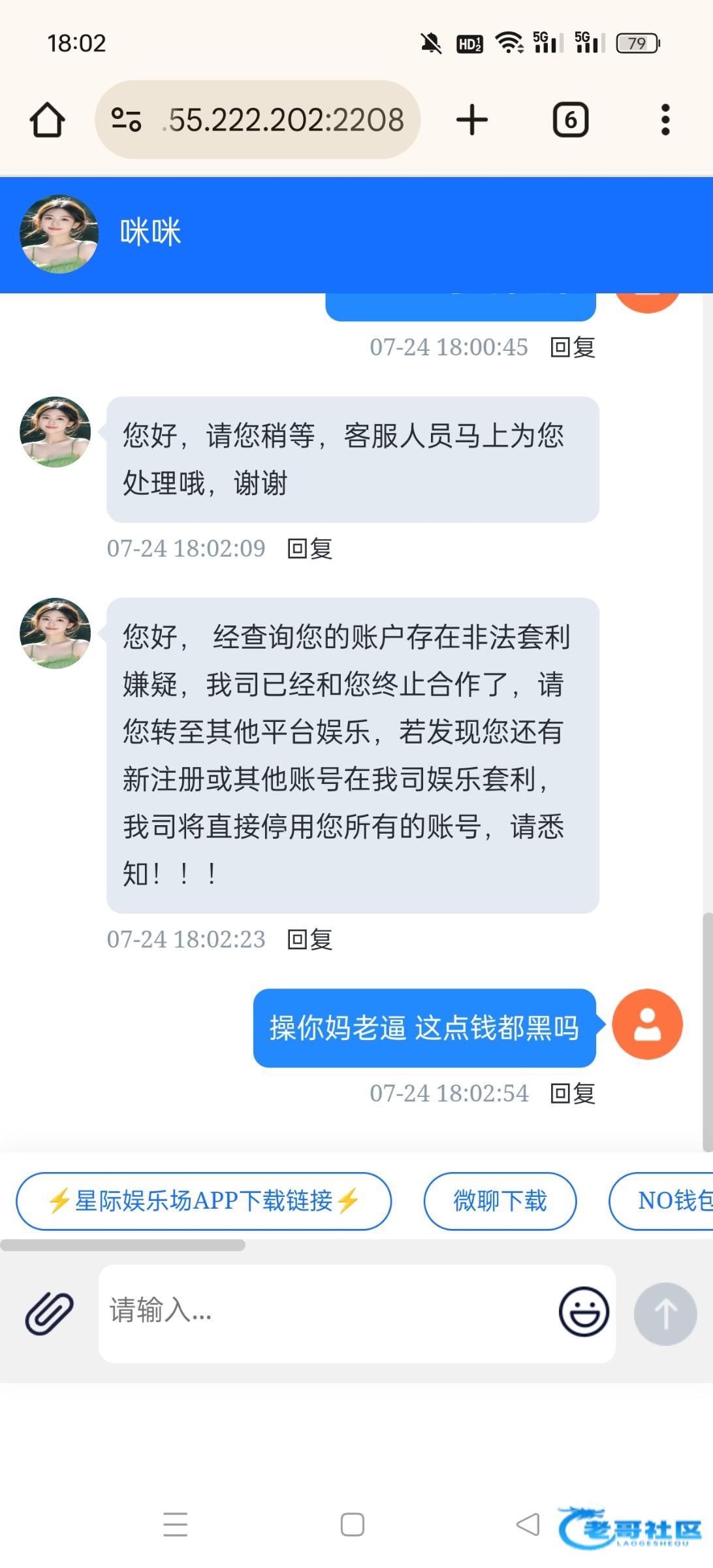Open the browser overflow menu
713x1568 pixels.
(x=665, y=120)
